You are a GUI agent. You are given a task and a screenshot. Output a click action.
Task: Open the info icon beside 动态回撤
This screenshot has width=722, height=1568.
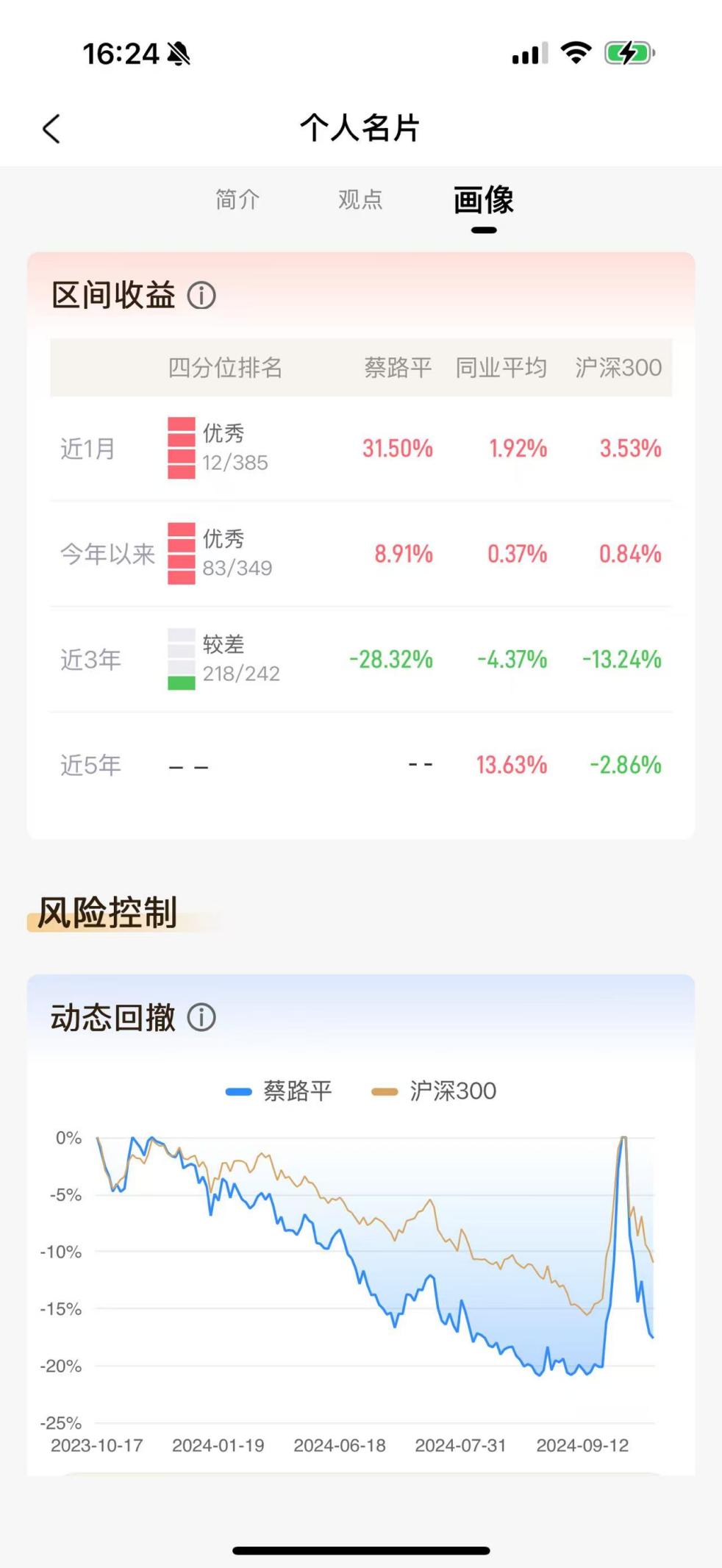pos(201,1018)
